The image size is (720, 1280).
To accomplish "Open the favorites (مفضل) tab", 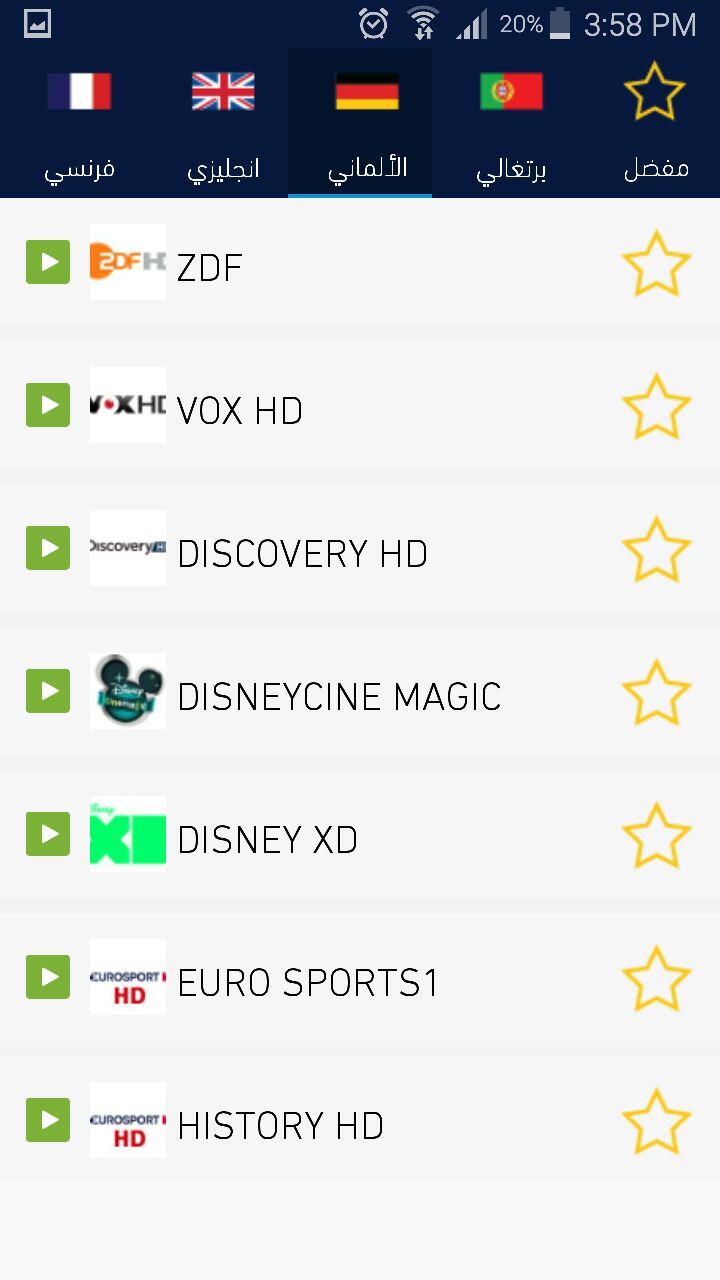I will 655,123.
